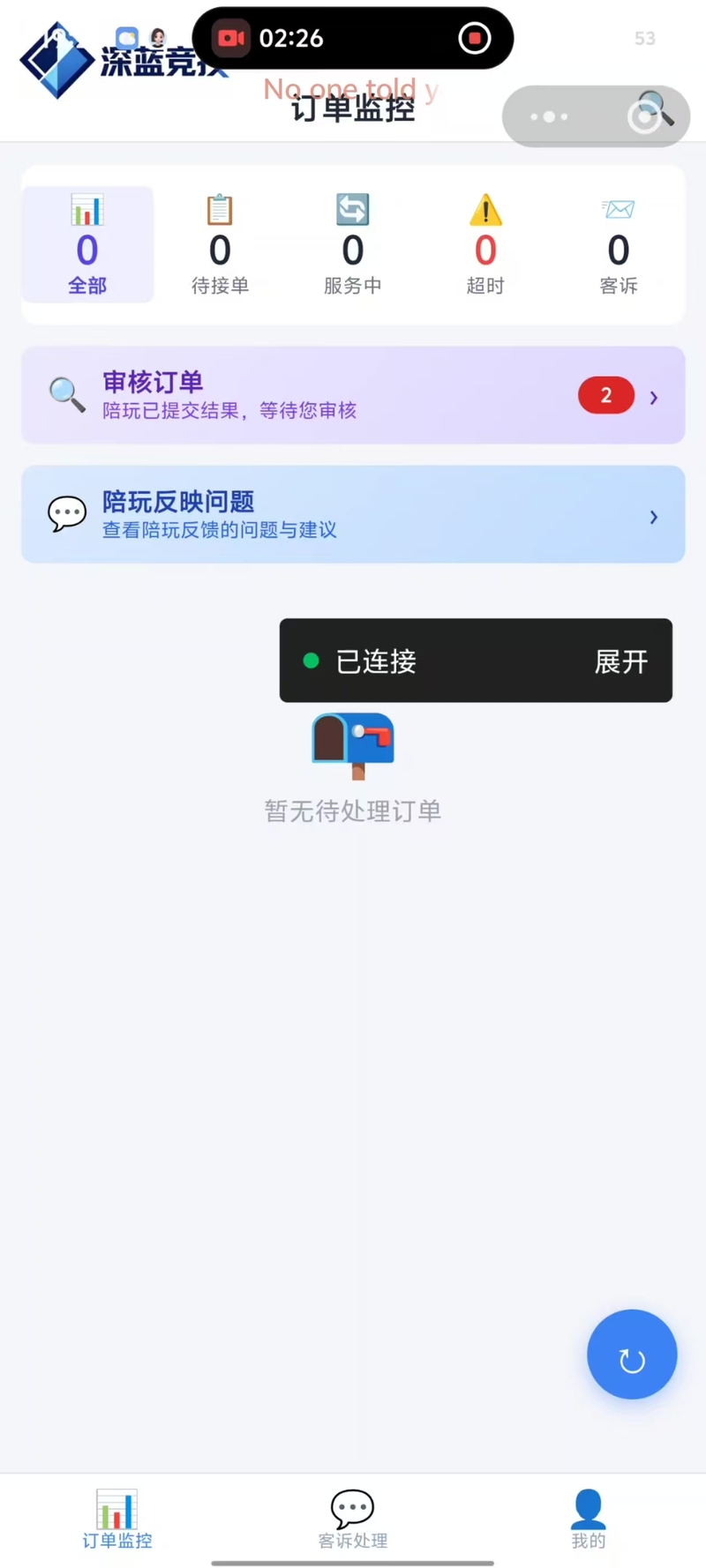Viewport: 706px width, 1568px height.
Task: Switch to the 订单监控 tab
Action: 117,1519
